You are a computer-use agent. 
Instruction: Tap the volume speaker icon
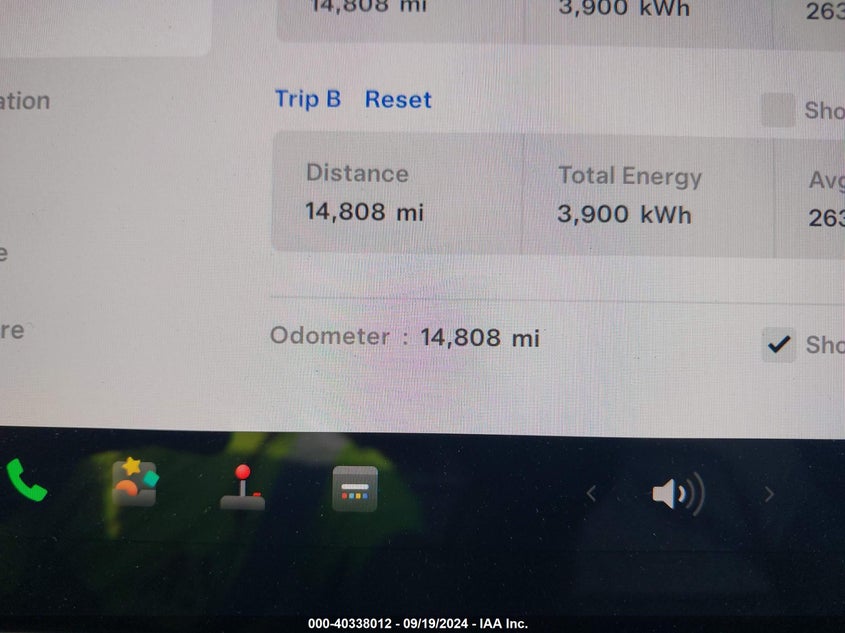pyautogui.click(x=677, y=493)
